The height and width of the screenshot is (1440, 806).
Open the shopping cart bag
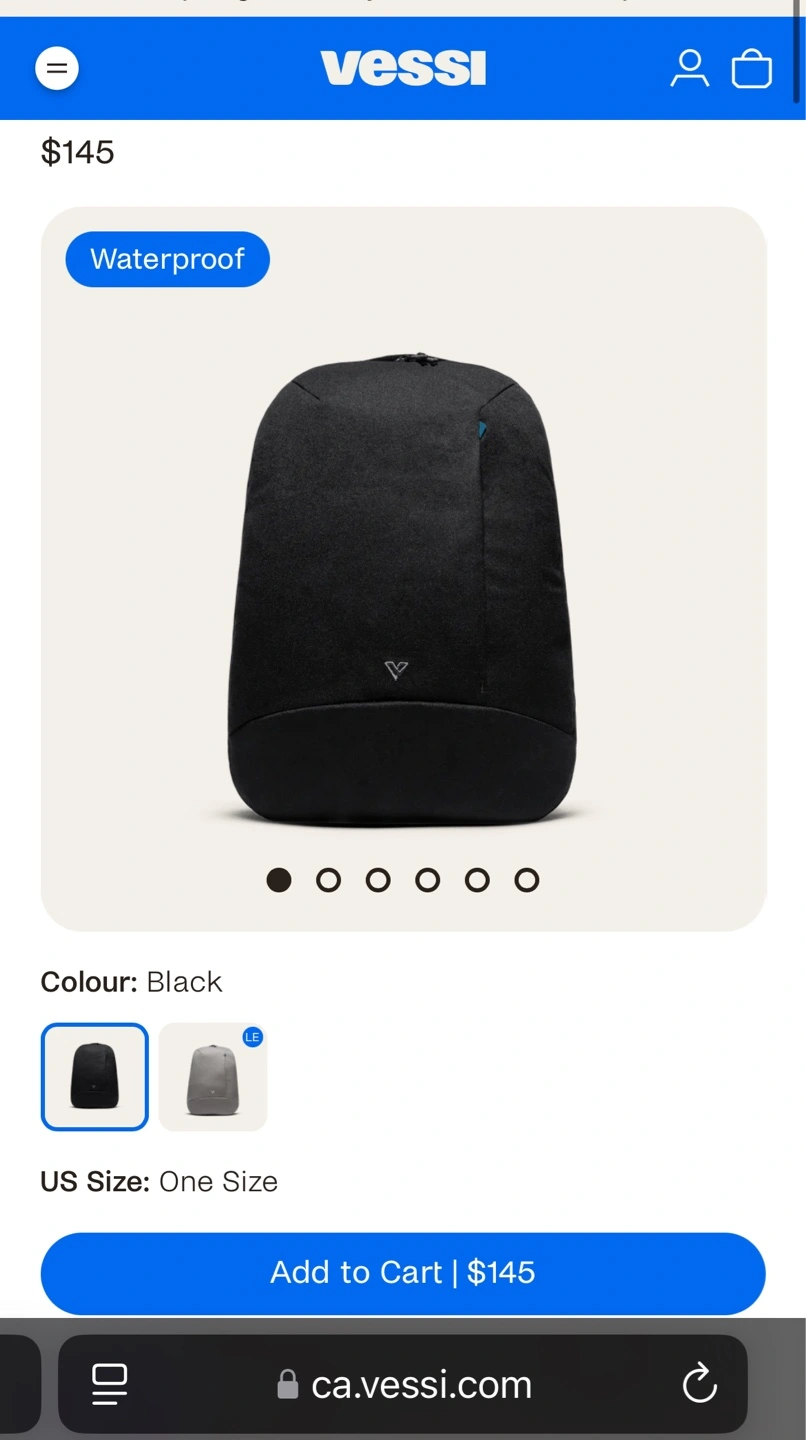(x=752, y=69)
